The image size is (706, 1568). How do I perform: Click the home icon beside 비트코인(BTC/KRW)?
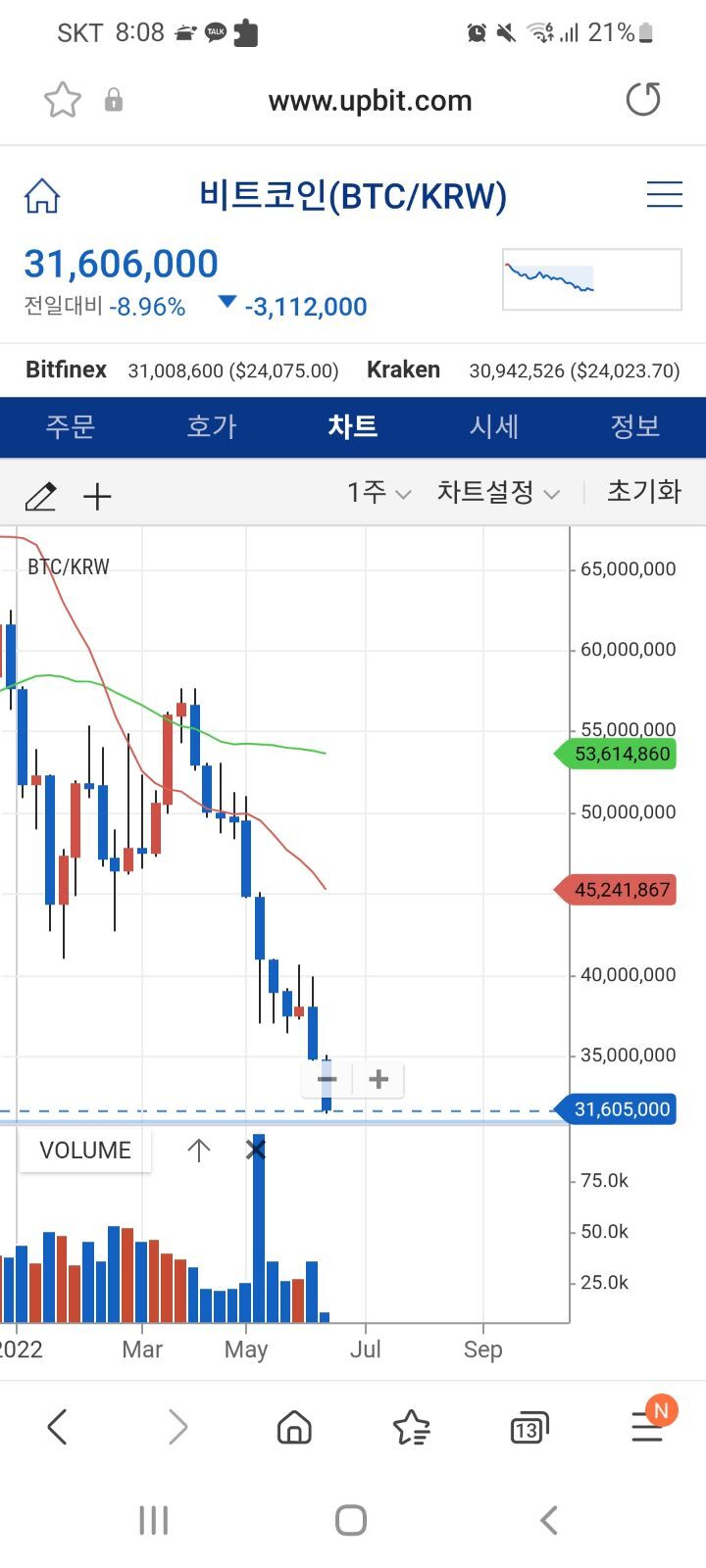pos(42,195)
